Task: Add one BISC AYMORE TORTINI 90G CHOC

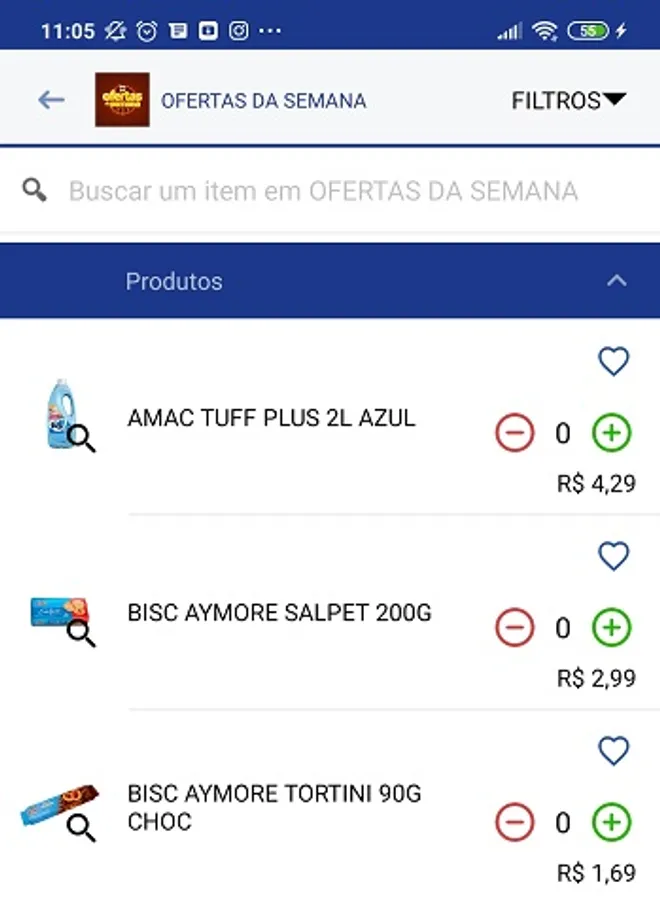Action: [612, 823]
